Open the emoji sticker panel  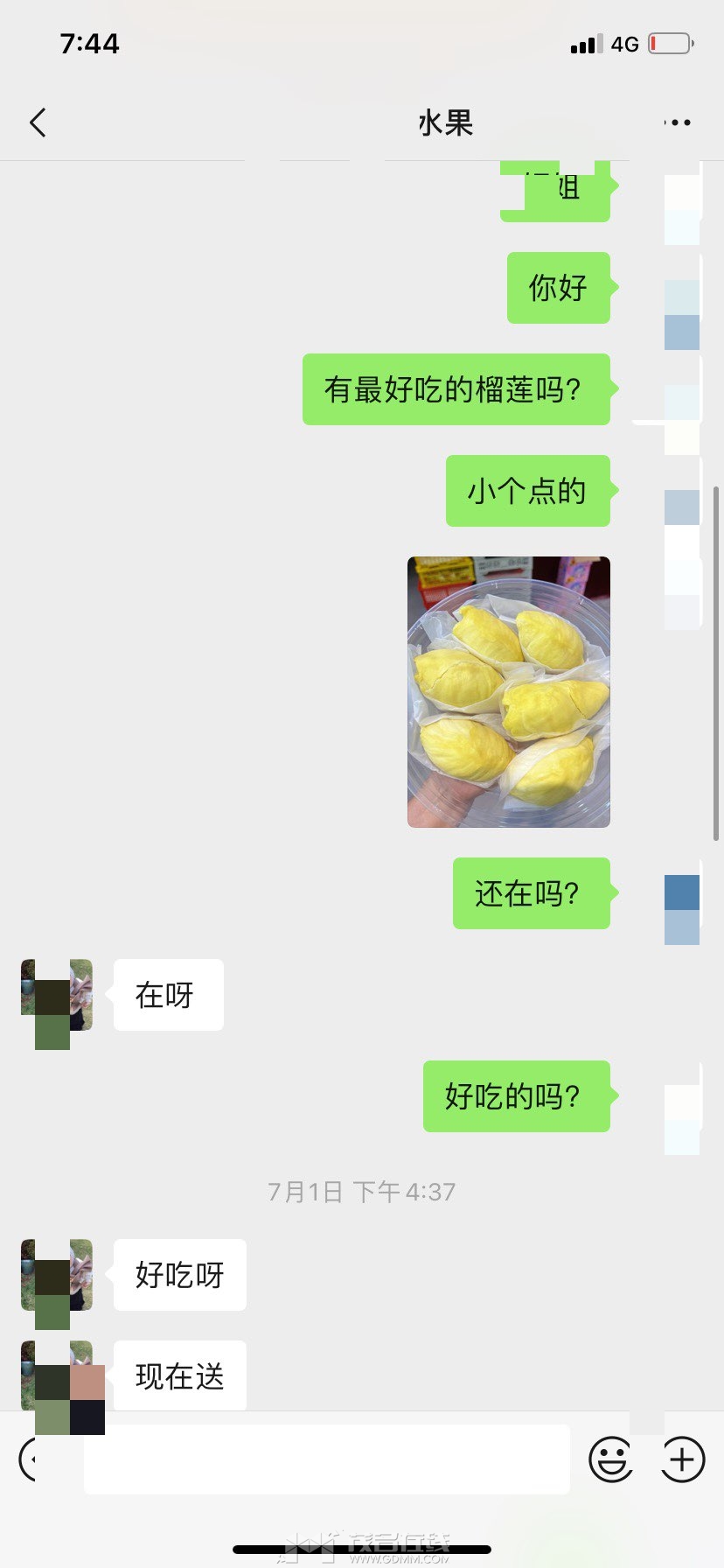click(610, 1459)
